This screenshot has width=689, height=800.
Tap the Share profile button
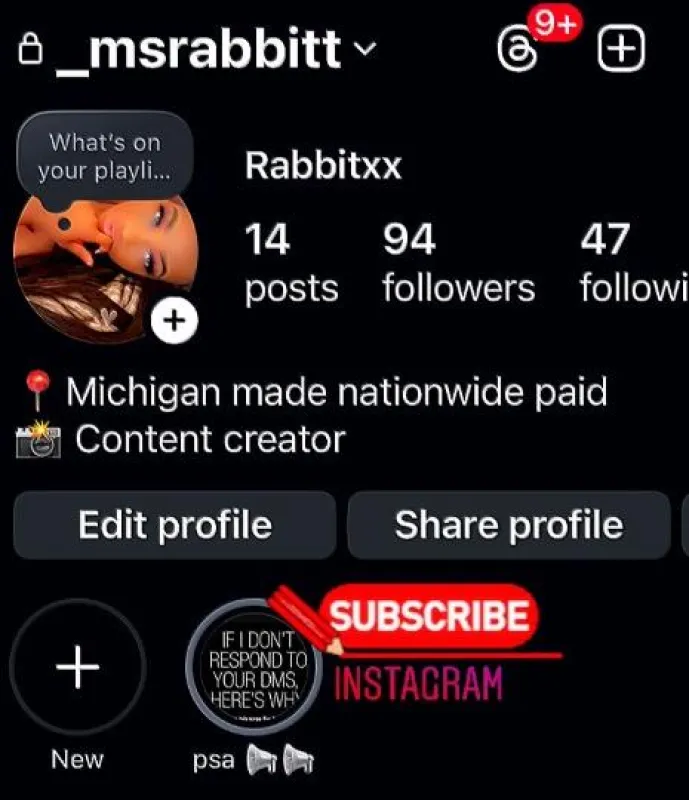[x=508, y=525]
